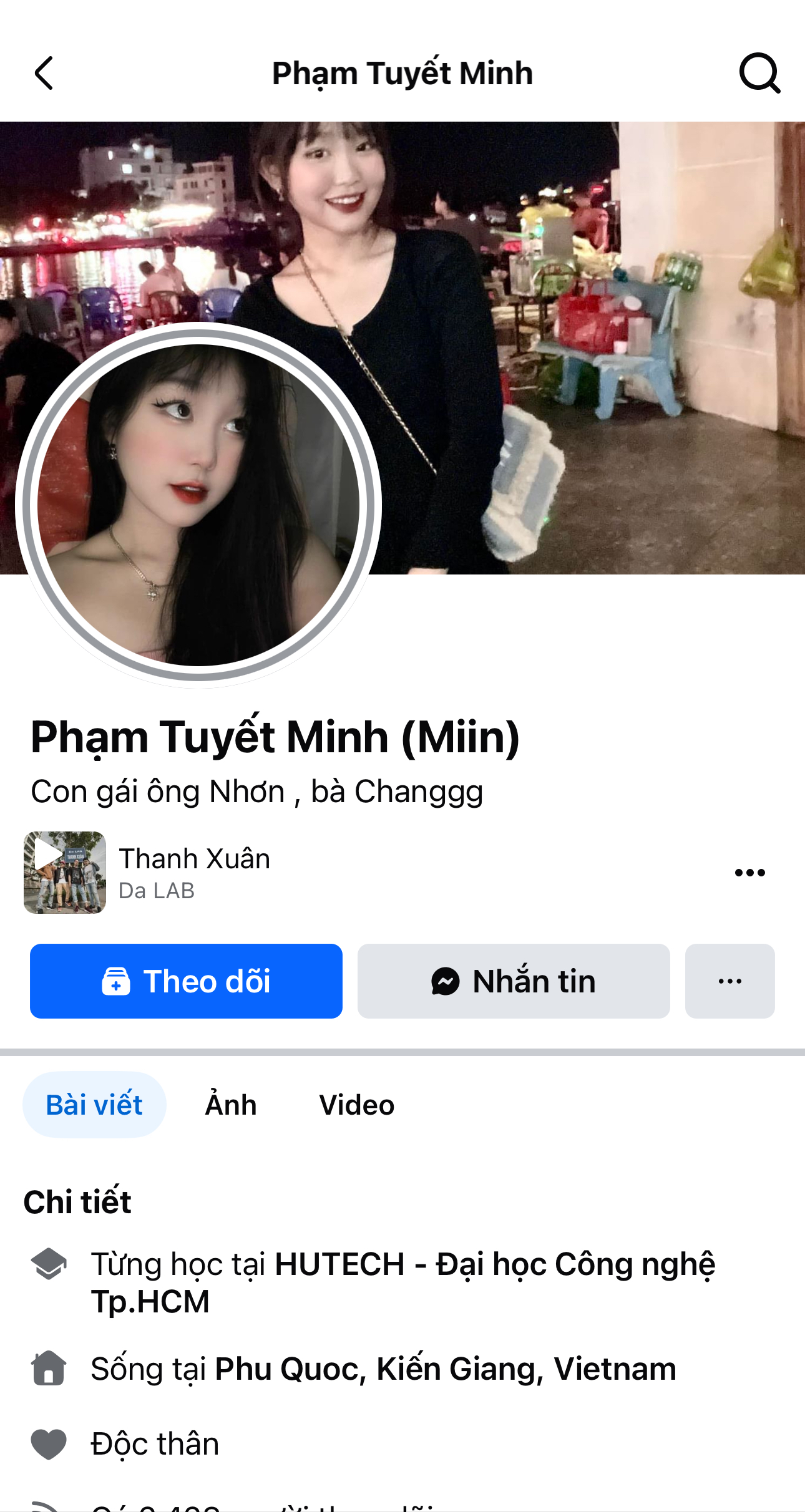
Task: Send a message via Nhắn tin
Action: point(513,981)
